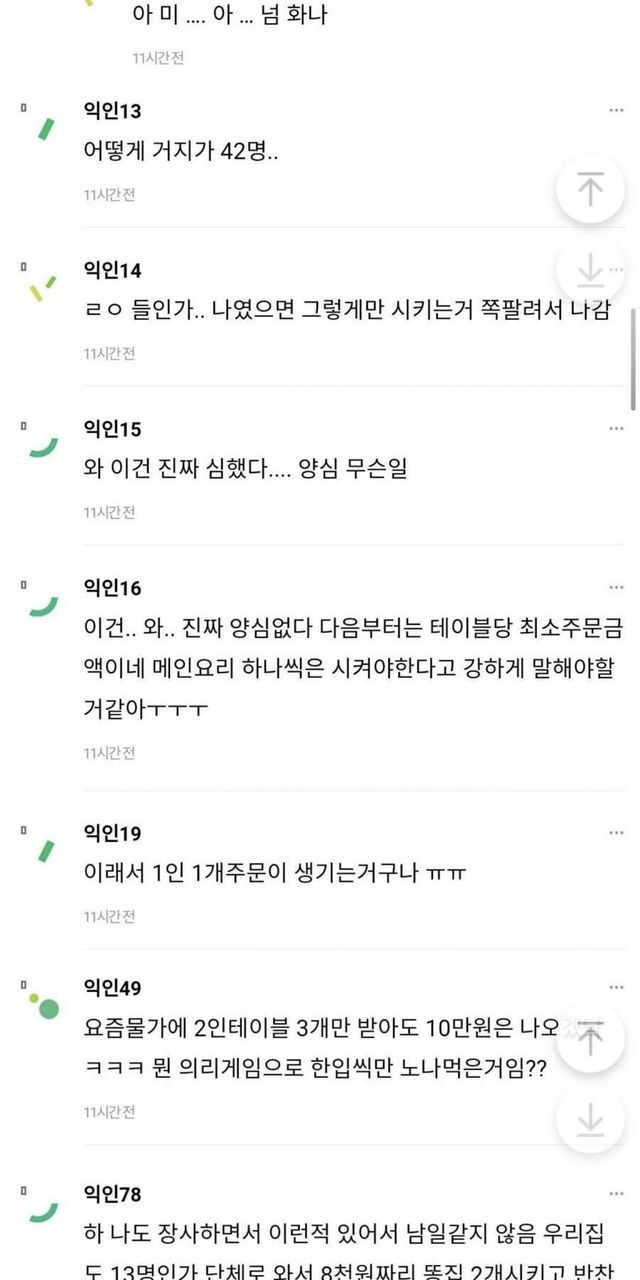Open the overflow menu on 익인13's comment
This screenshot has height=1280, width=640.
pyautogui.click(x=616, y=109)
